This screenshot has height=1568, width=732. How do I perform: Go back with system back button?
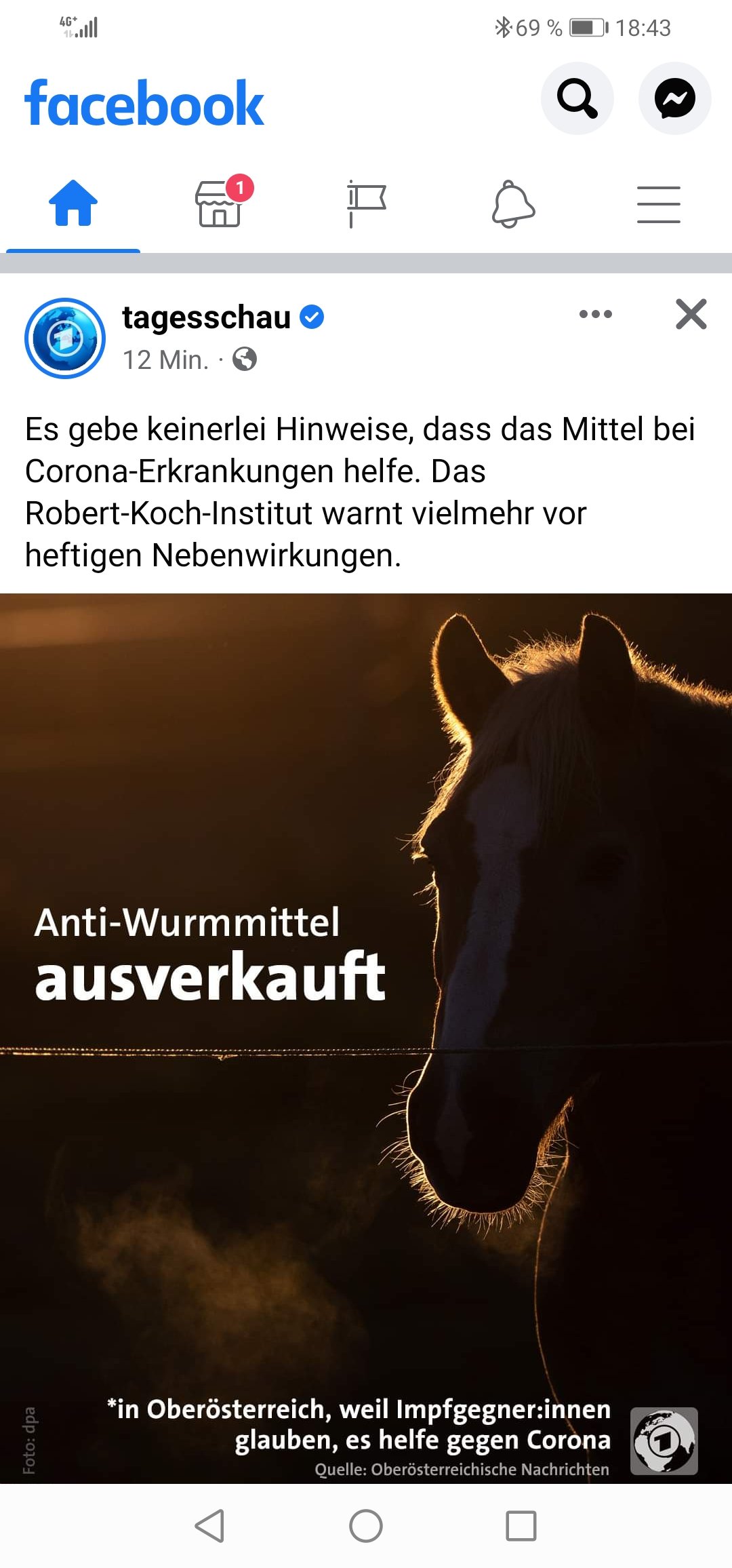point(209,1526)
